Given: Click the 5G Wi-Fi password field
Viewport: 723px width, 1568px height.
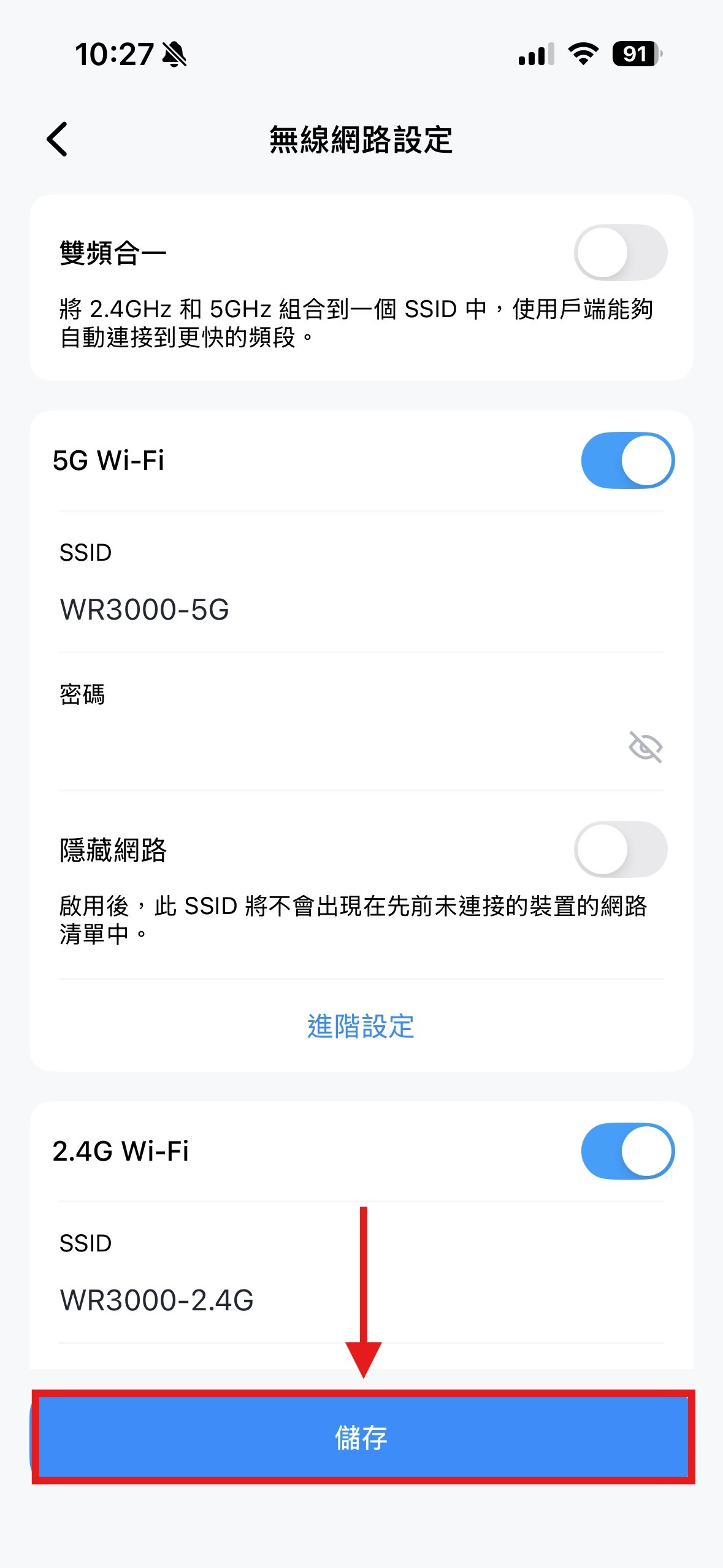Looking at the screenshot, I should (307, 750).
